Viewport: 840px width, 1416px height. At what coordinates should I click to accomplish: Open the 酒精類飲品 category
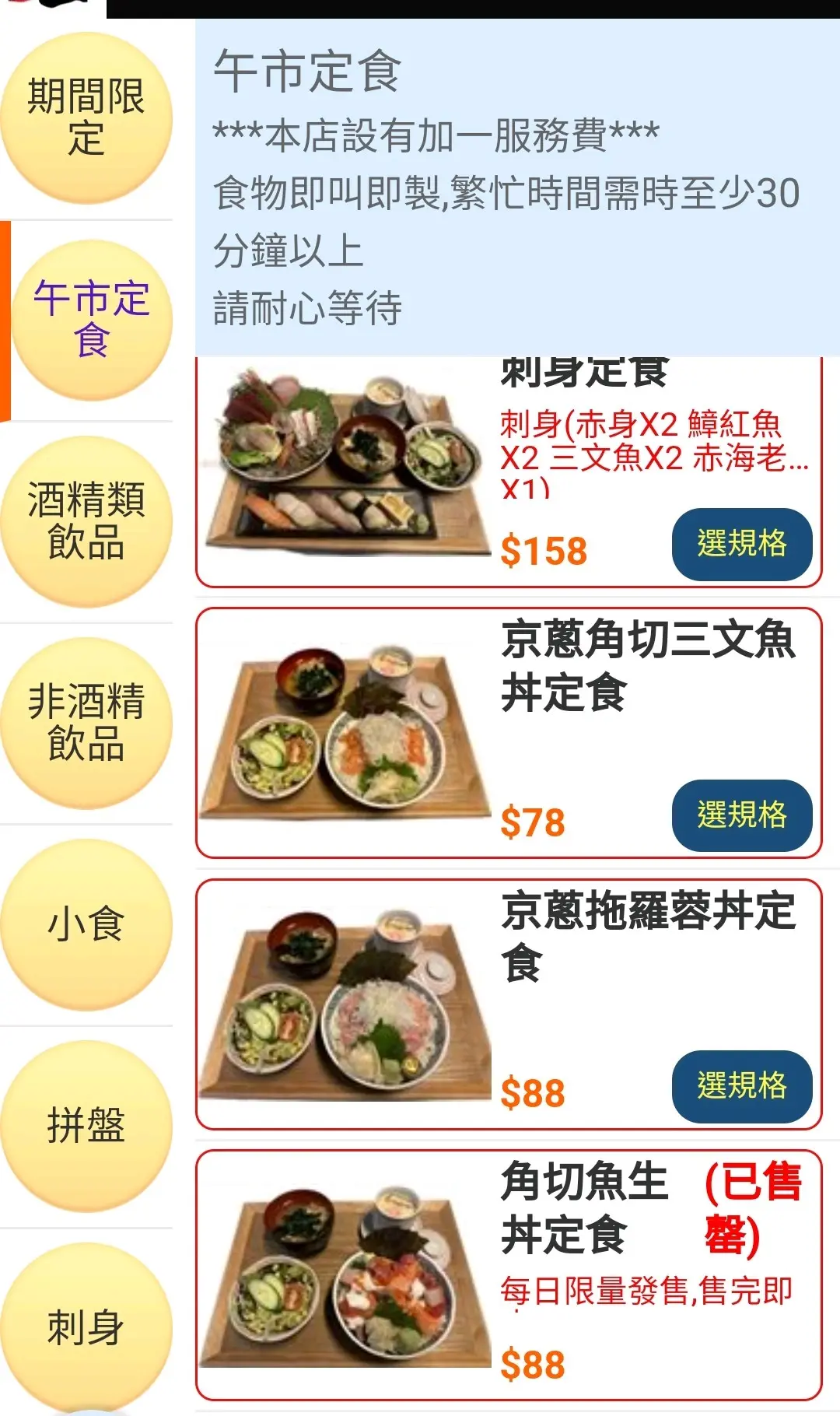[86, 521]
